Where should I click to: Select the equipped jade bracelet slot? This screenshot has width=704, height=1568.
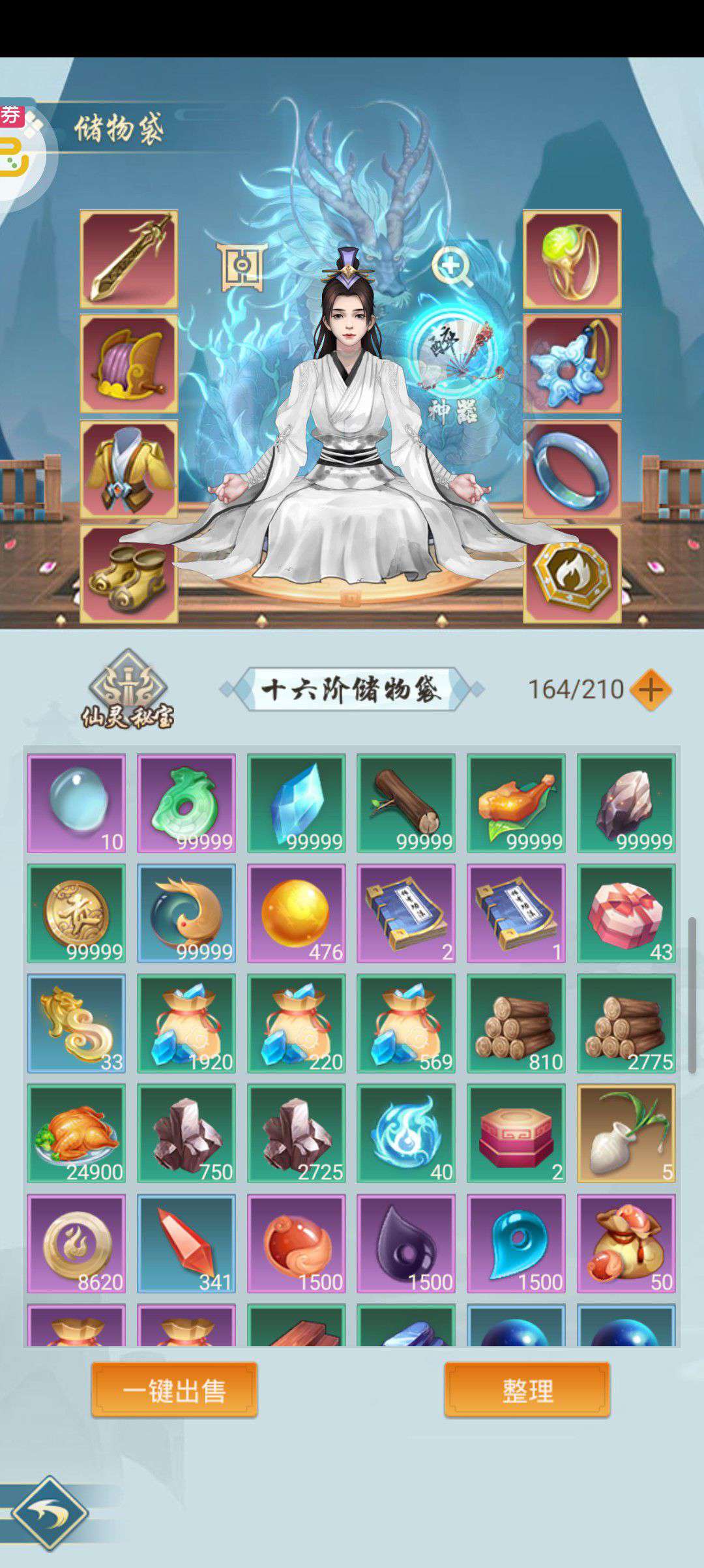click(x=572, y=470)
